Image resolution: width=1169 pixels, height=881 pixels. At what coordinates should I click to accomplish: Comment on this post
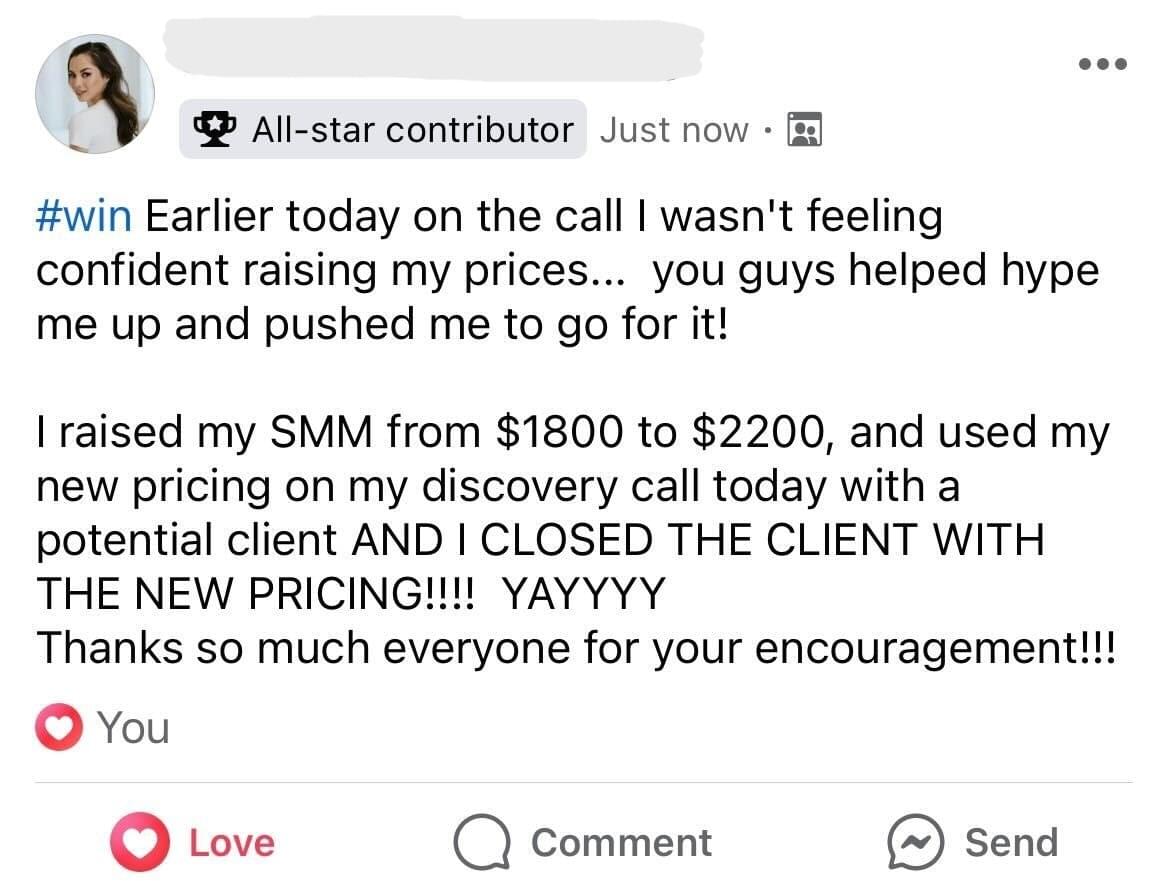click(x=583, y=842)
